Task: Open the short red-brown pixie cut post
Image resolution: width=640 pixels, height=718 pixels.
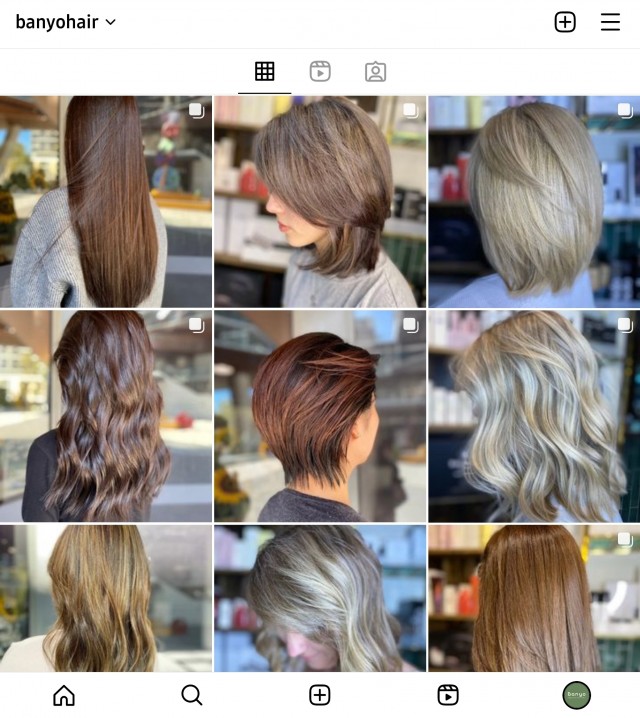Action: (320, 416)
